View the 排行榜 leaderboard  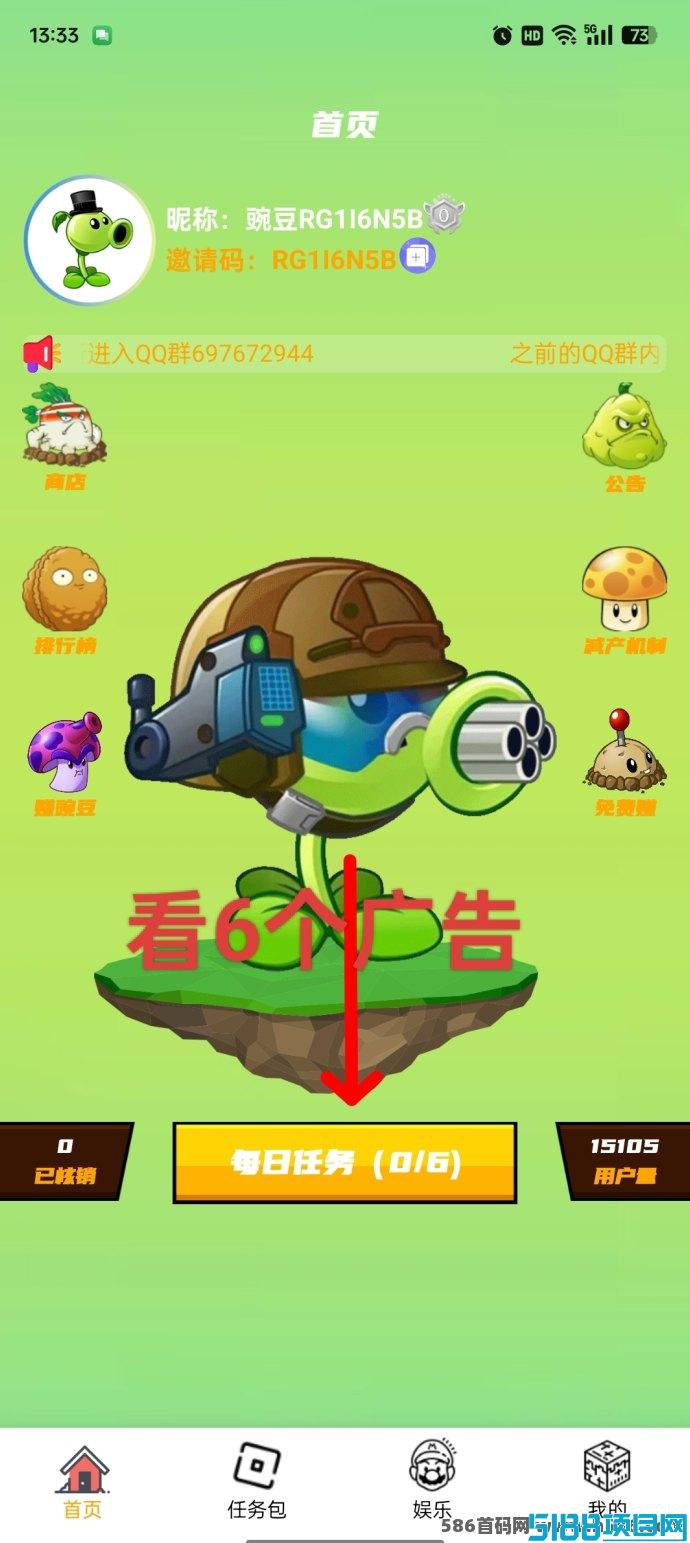pos(65,600)
